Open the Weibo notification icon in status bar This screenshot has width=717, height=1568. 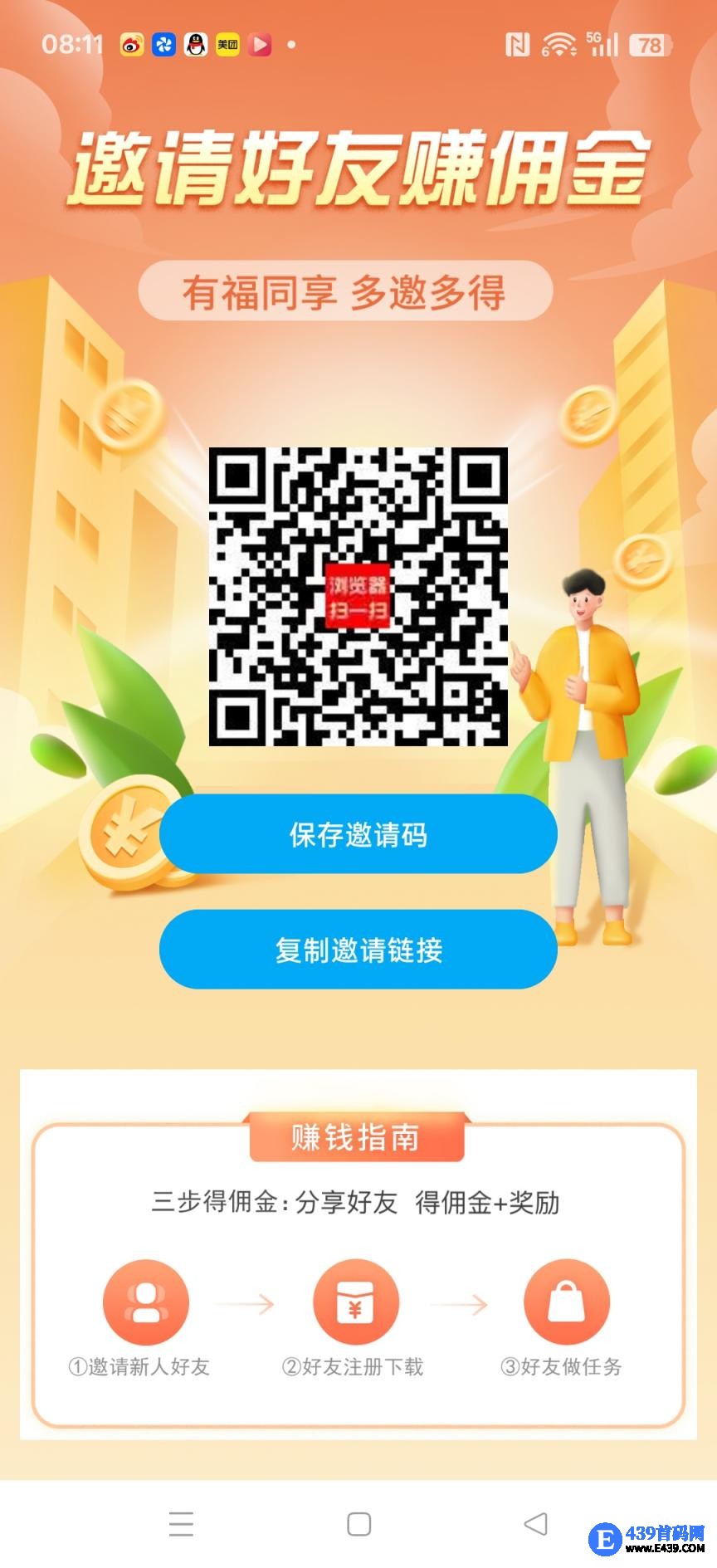click(x=132, y=46)
